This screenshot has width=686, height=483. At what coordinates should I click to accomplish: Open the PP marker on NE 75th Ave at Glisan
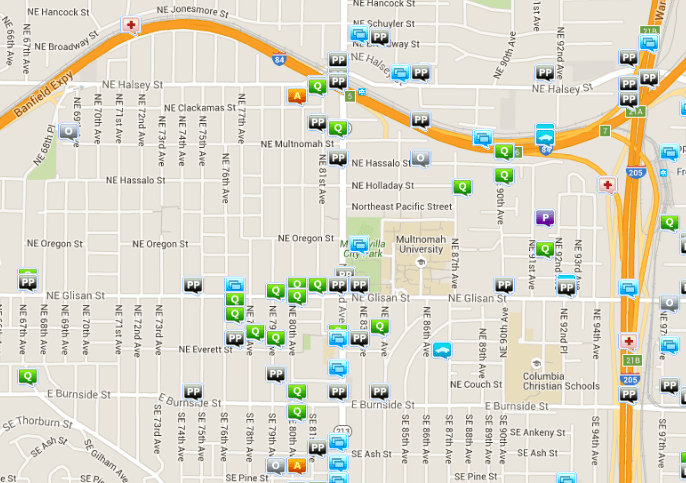[194, 286]
